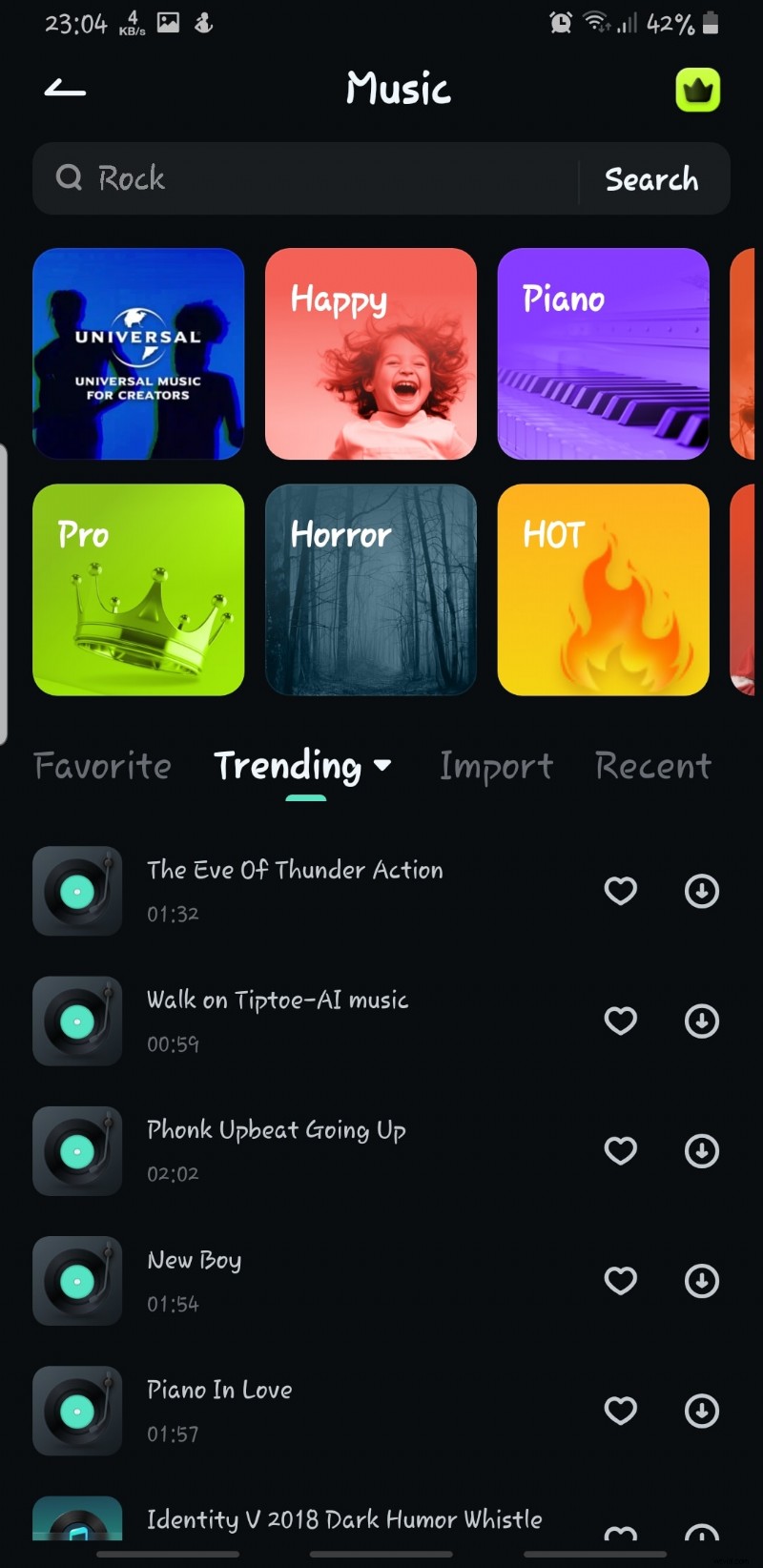Open the Horror music category
Viewport: 763px width, 1568px height.
click(370, 589)
